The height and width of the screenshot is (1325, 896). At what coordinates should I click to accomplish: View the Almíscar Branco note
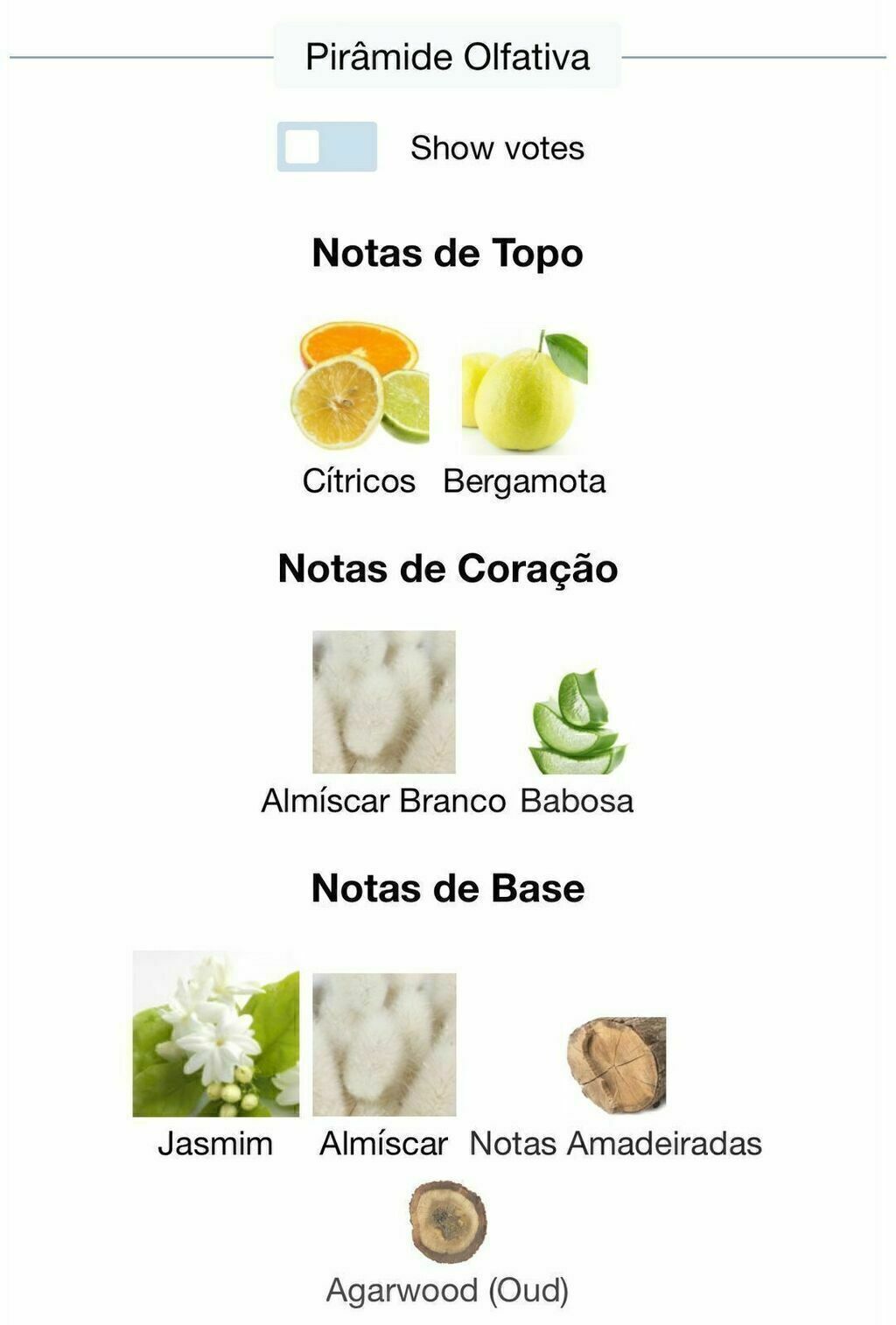(x=384, y=702)
